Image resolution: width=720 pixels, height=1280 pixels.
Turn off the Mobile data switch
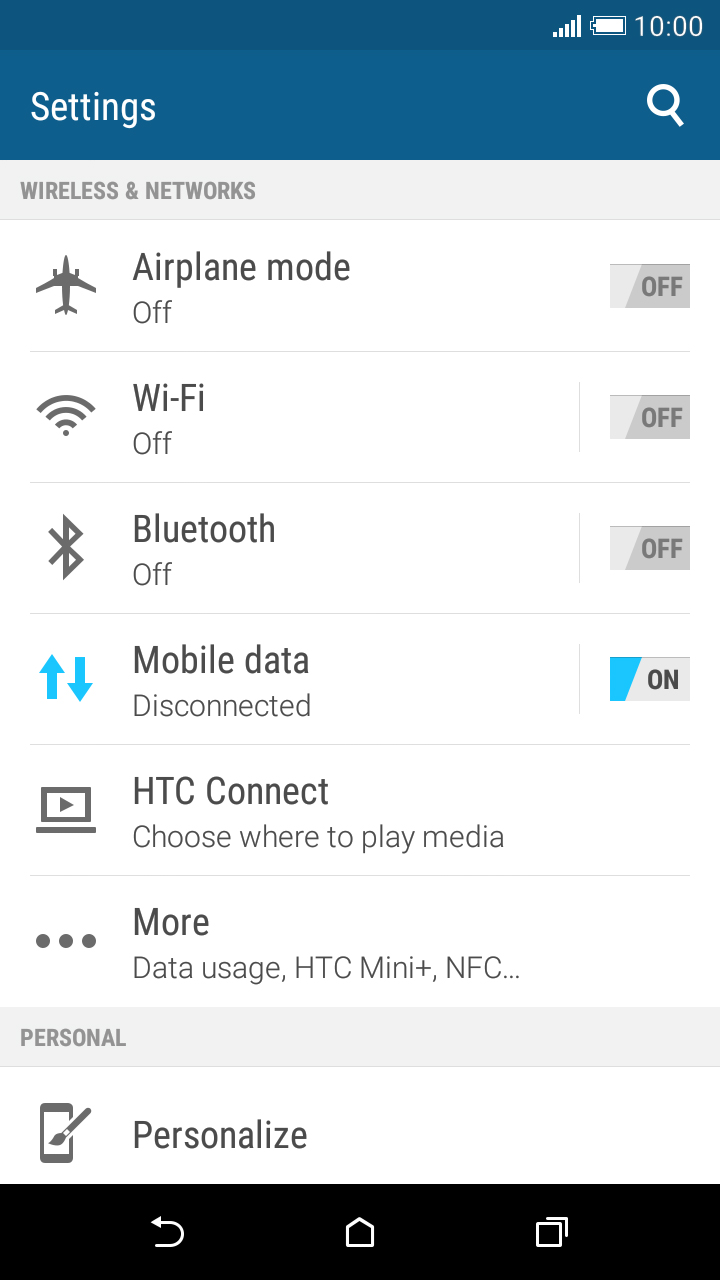650,679
